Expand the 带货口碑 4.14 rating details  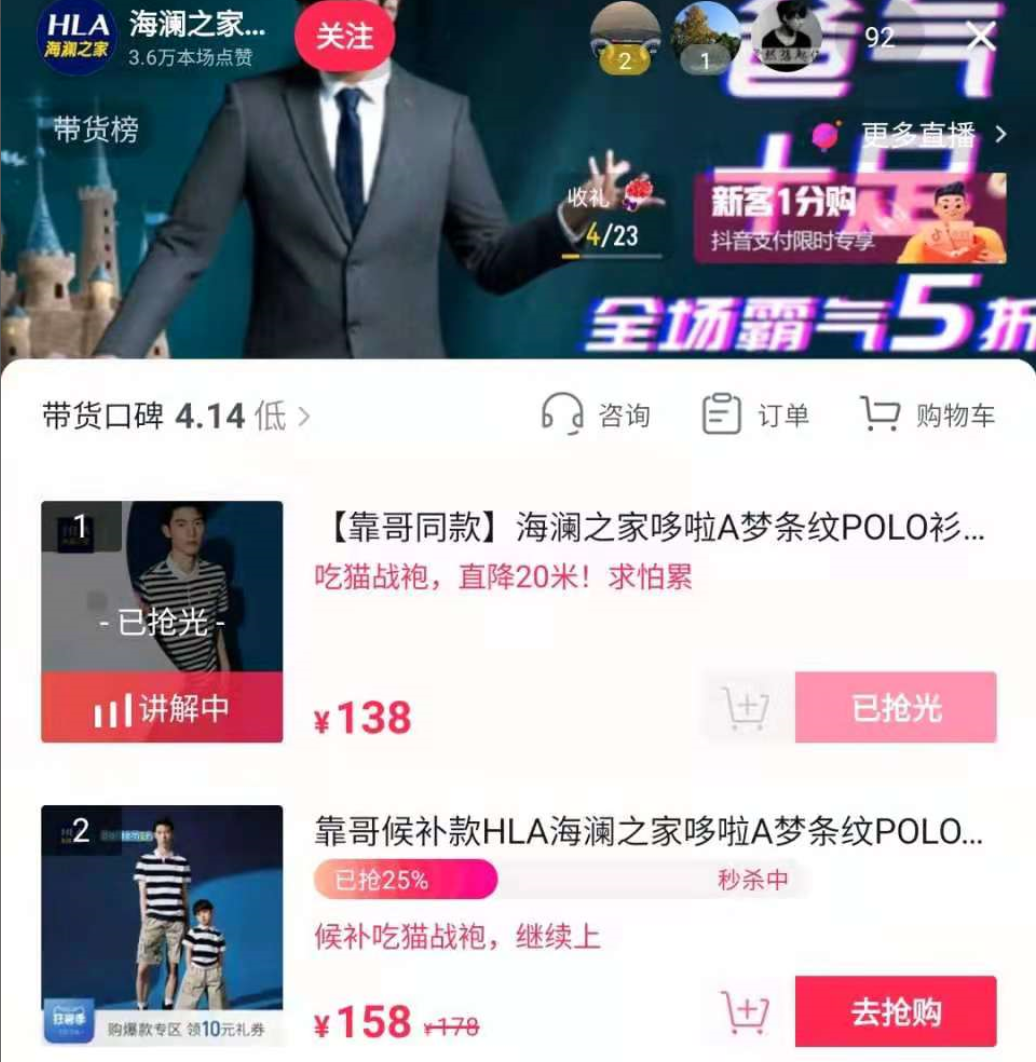click(176, 416)
